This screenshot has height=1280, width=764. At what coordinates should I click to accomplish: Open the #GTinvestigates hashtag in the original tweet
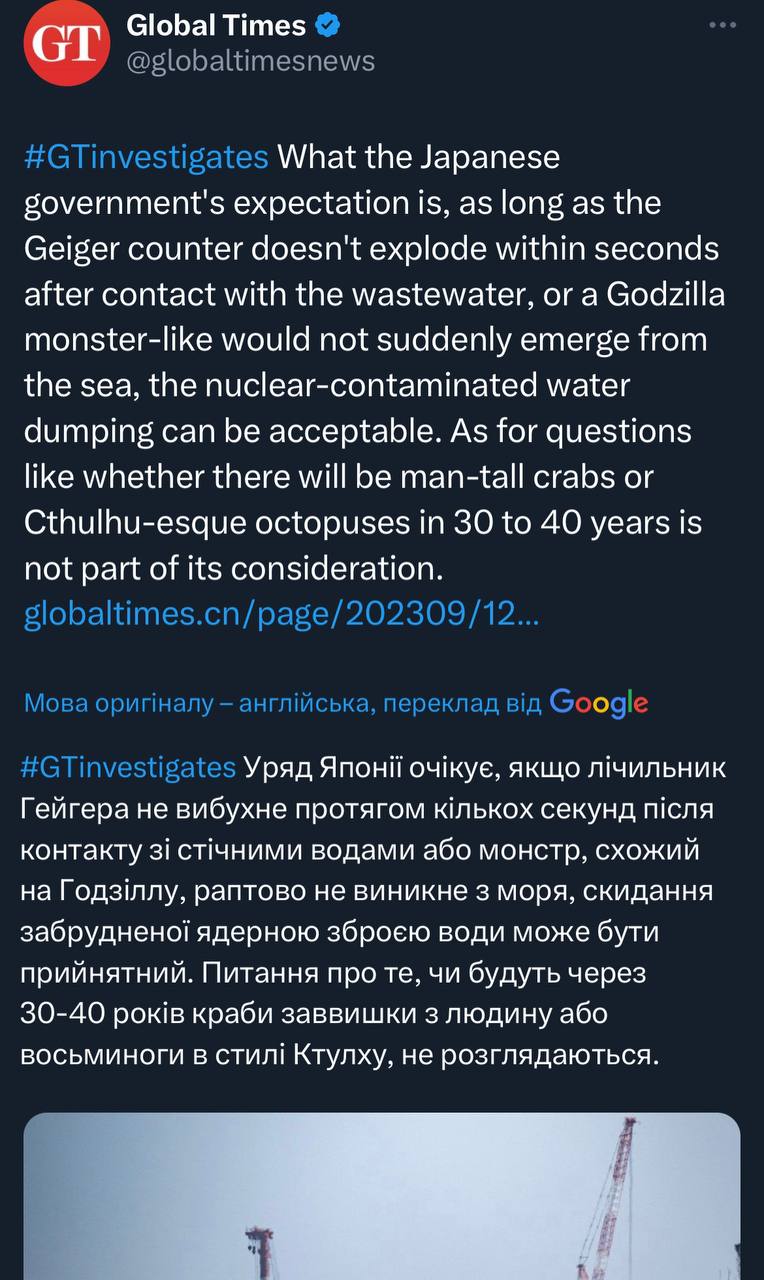pyautogui.click(x=146, y=157)
